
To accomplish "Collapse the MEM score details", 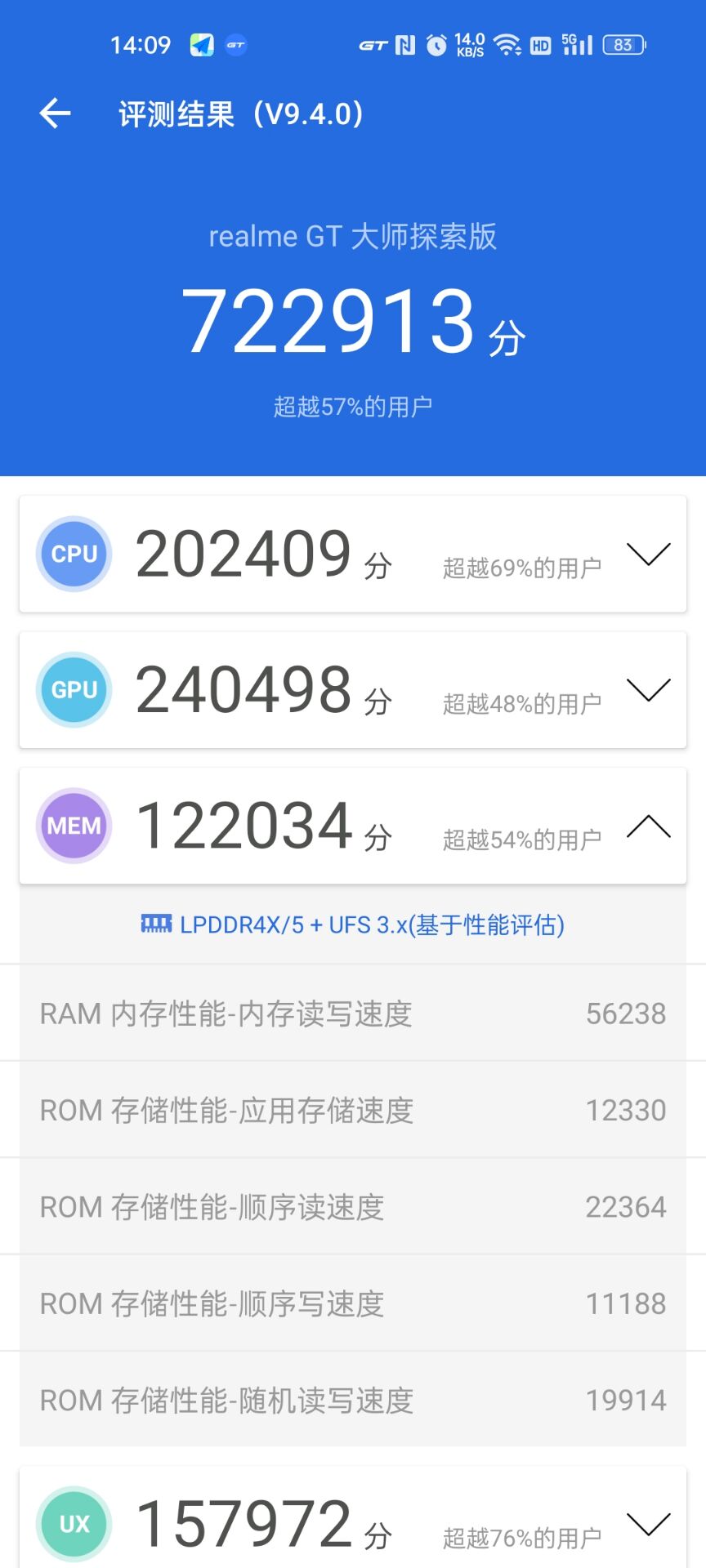I will (649, 826).
